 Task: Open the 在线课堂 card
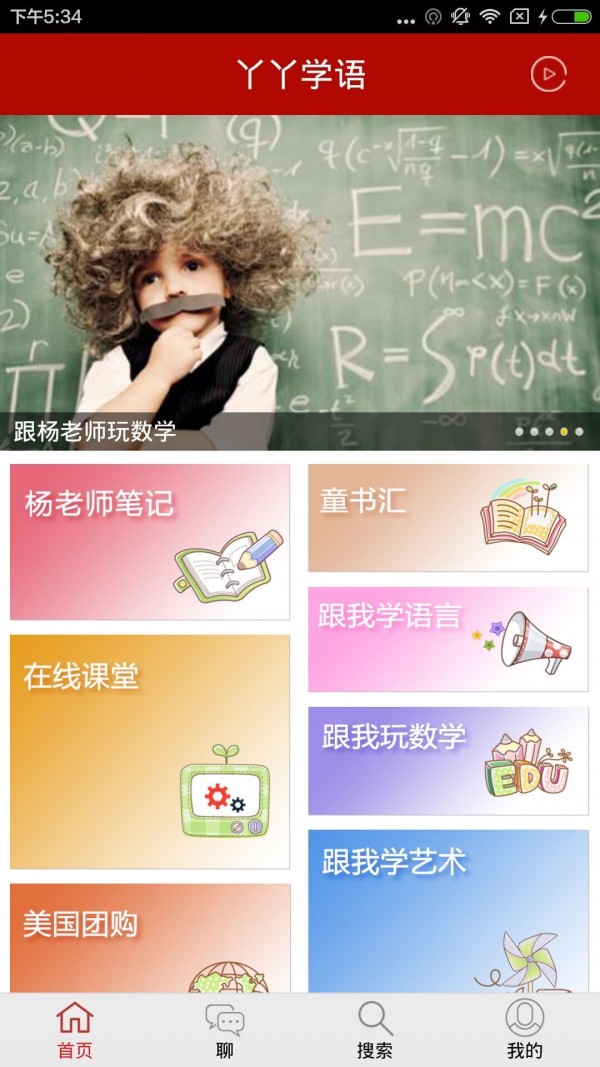150,751
